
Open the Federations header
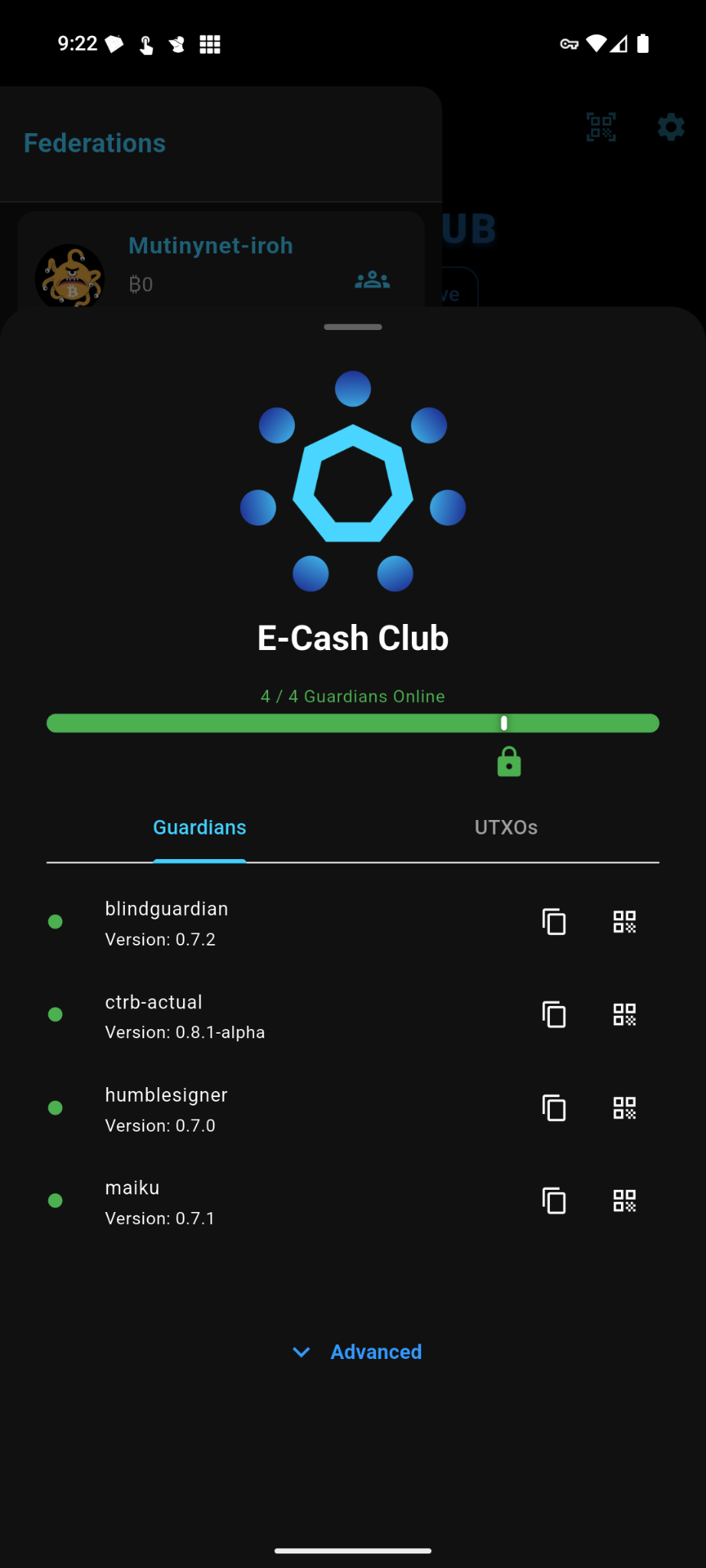[94, 142]
